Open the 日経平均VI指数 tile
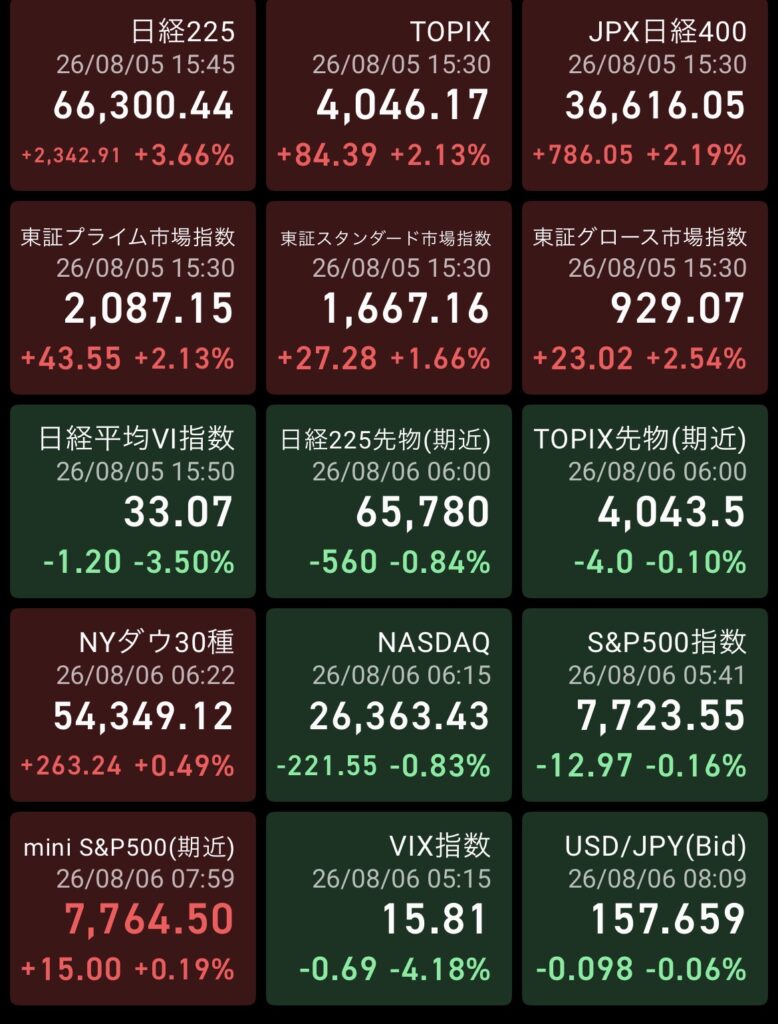This screenshot has height=1024, width=778. [133, 502]
